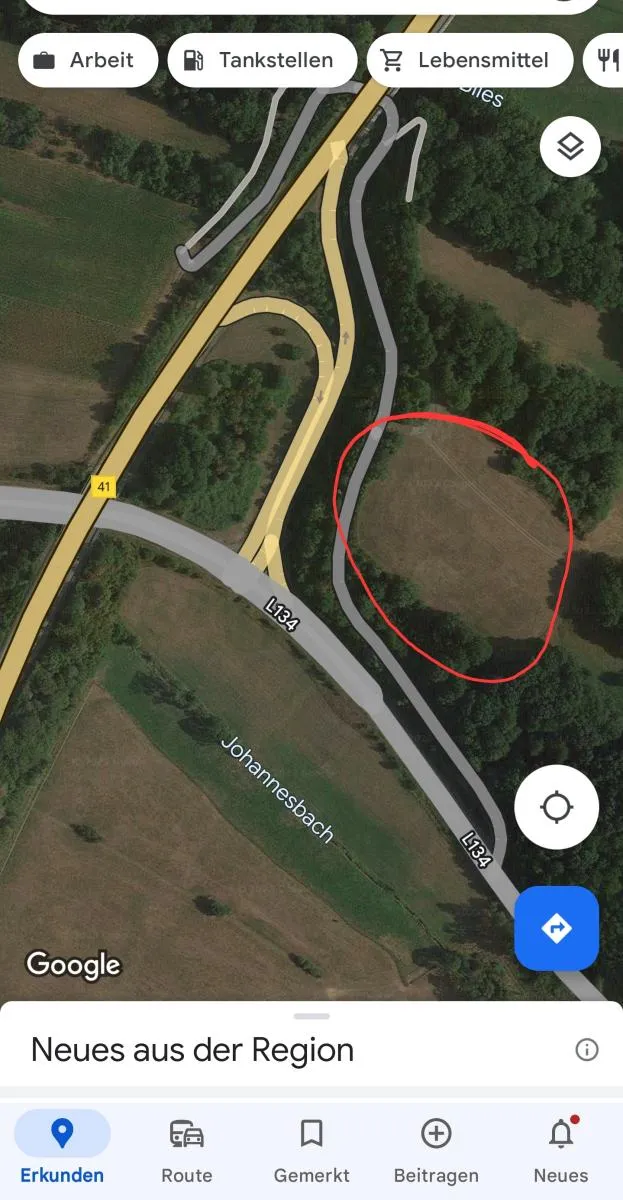Filter map by Tankstellen
This screenshot has width=623, height=1200.
(x=262, y=60)
